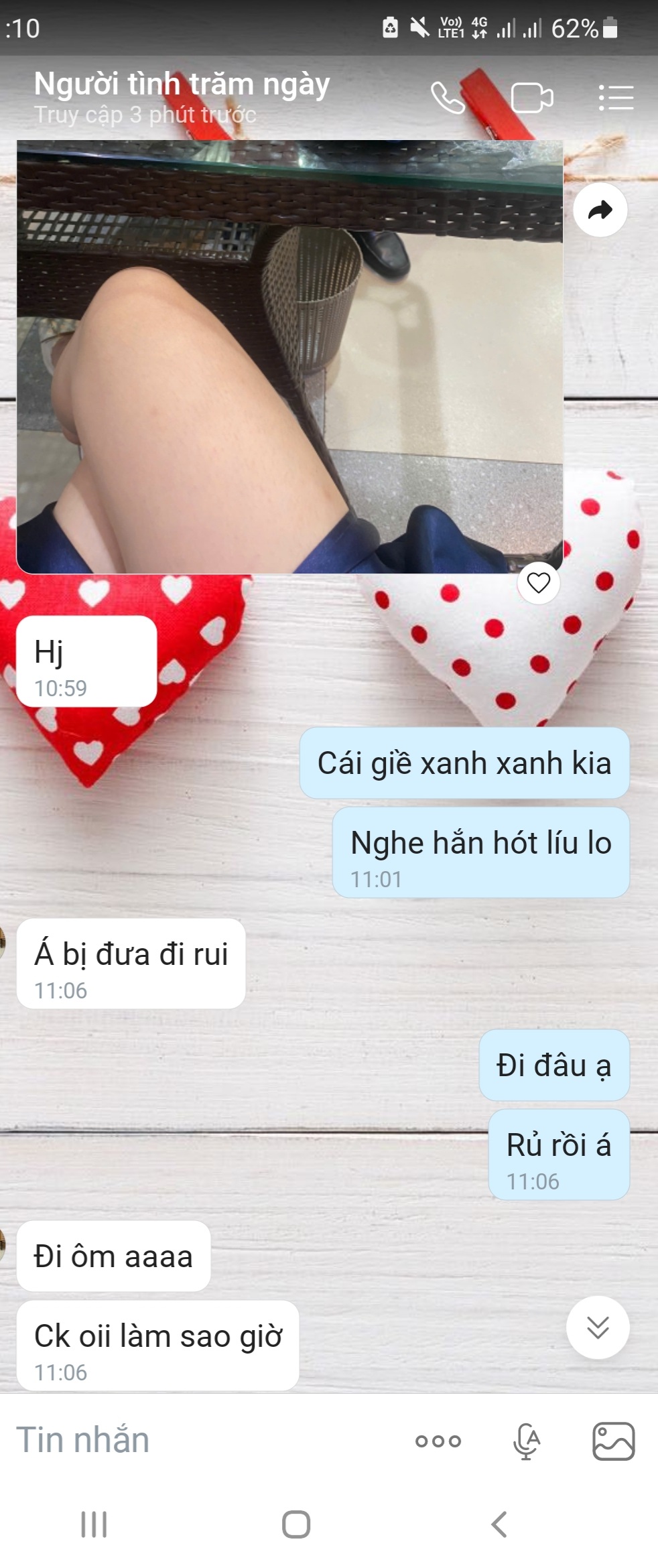This screenshot has height=1568, width=658.
Task: Jump to latest messages
Action: click(x=597, y=1327)
